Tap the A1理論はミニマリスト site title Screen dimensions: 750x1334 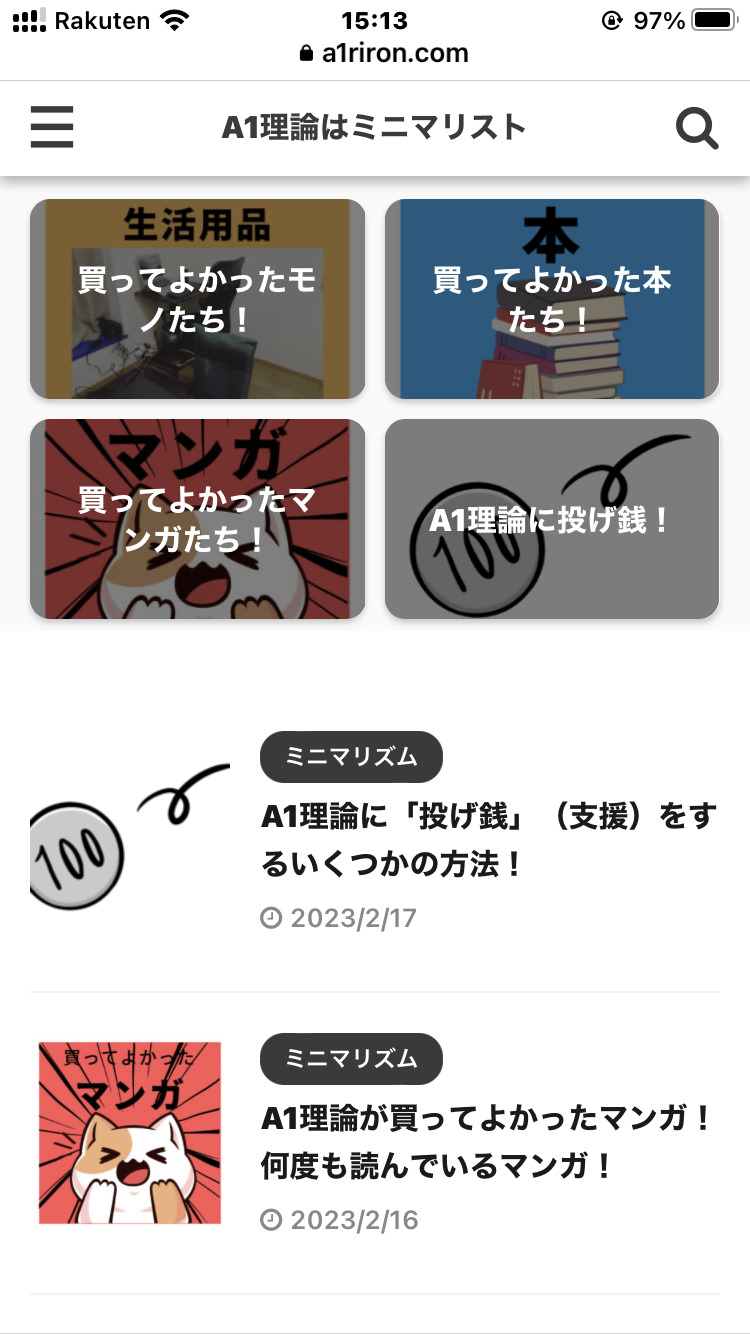click(x=374, y=128)
